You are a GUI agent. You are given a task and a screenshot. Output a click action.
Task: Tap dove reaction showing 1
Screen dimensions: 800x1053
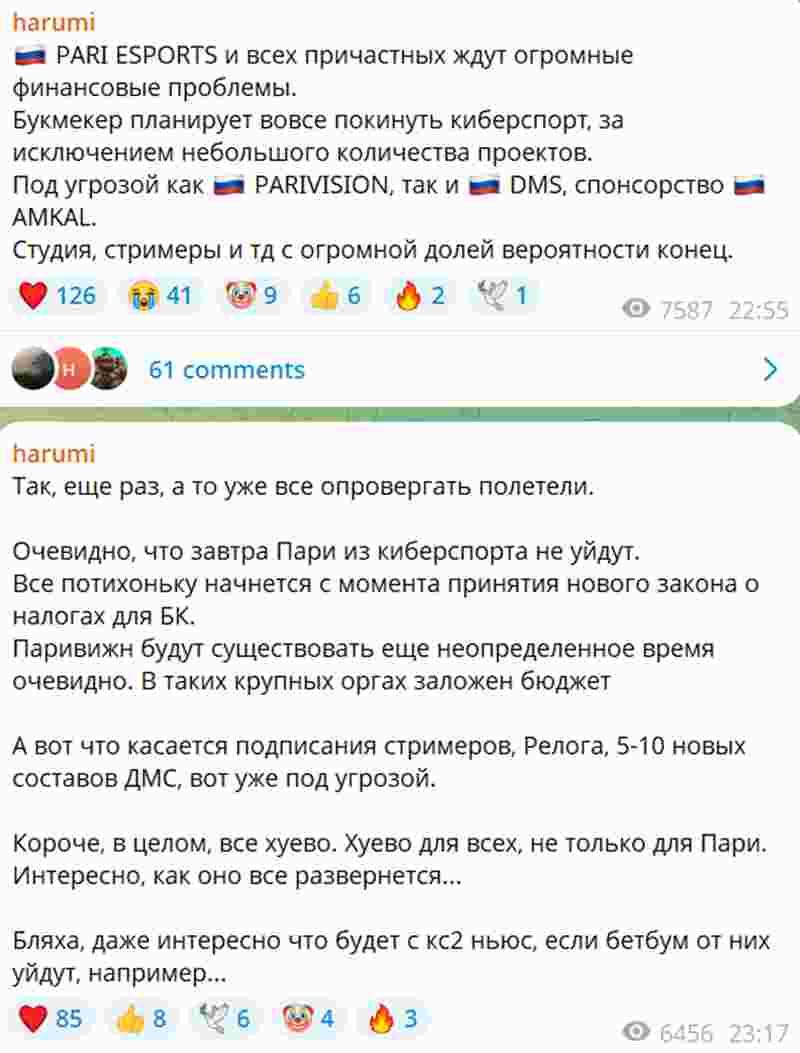[x=504, y=296]
